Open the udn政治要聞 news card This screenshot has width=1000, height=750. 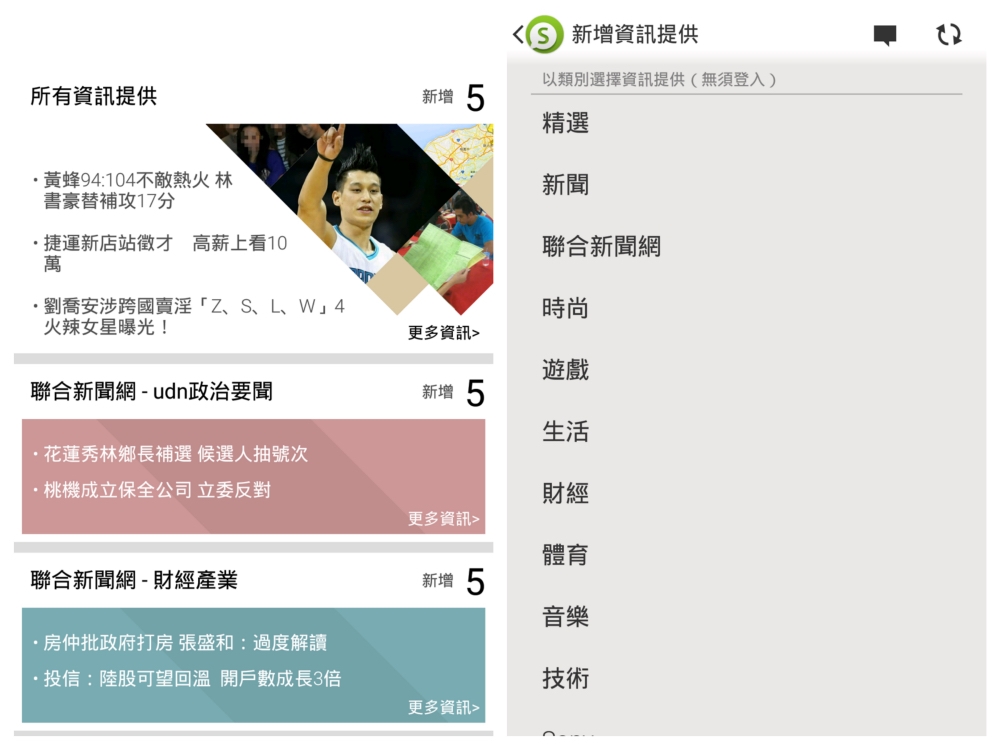click(253, 476)
